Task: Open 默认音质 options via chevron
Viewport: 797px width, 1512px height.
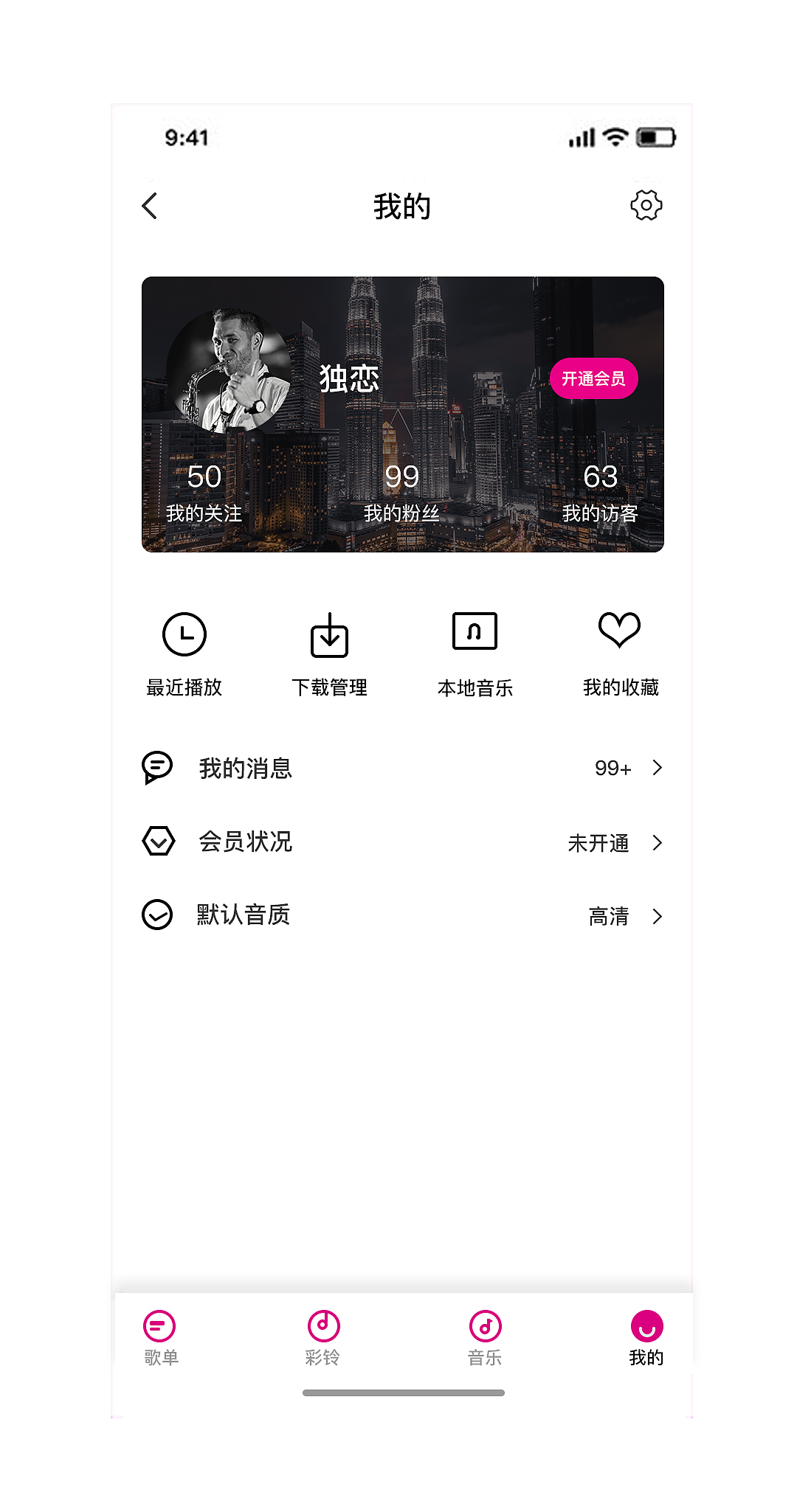Action: click(x=658, y=916)
